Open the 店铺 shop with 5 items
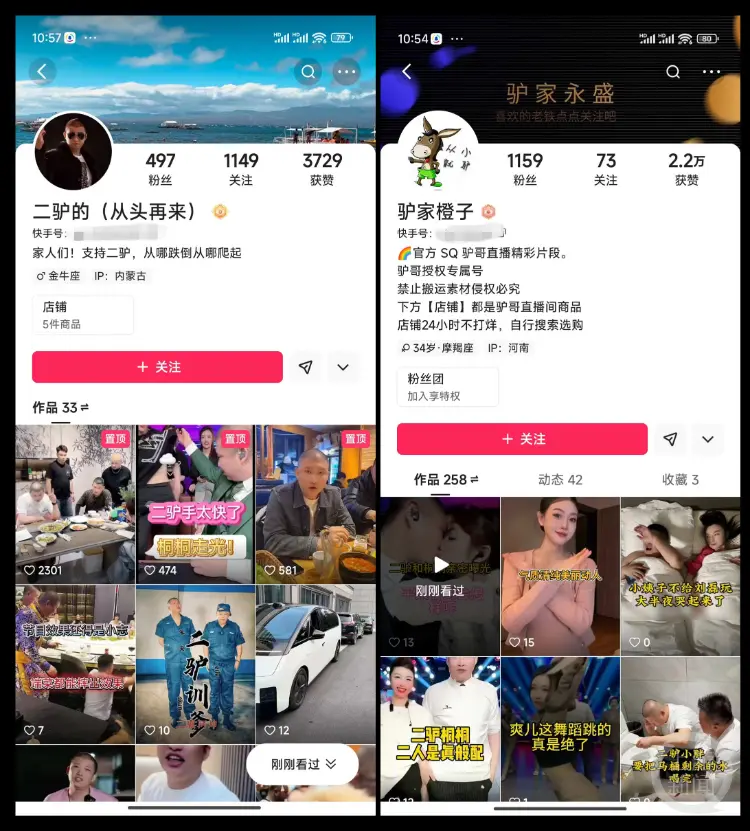 [83, 316]
